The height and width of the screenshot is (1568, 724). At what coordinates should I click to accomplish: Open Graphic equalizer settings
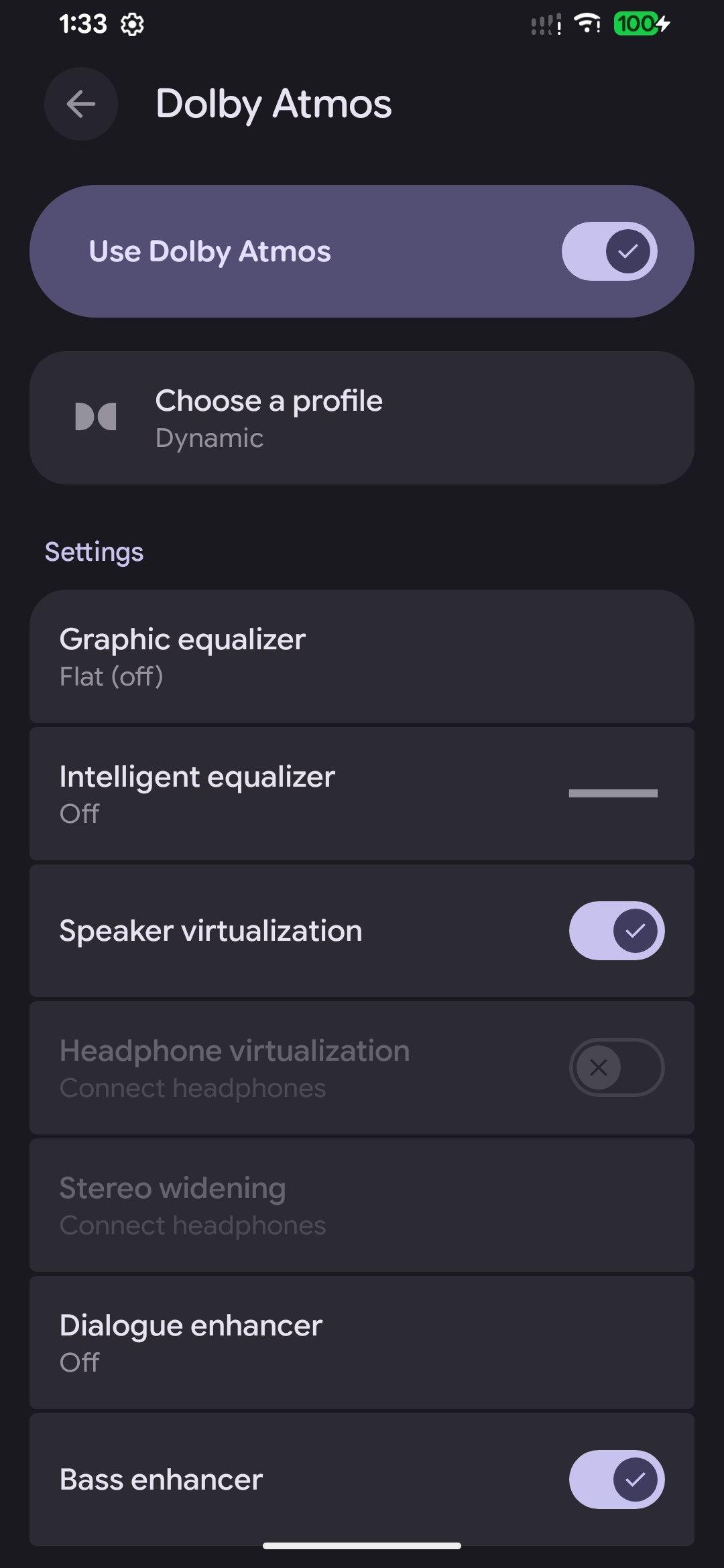click(362, 657)
